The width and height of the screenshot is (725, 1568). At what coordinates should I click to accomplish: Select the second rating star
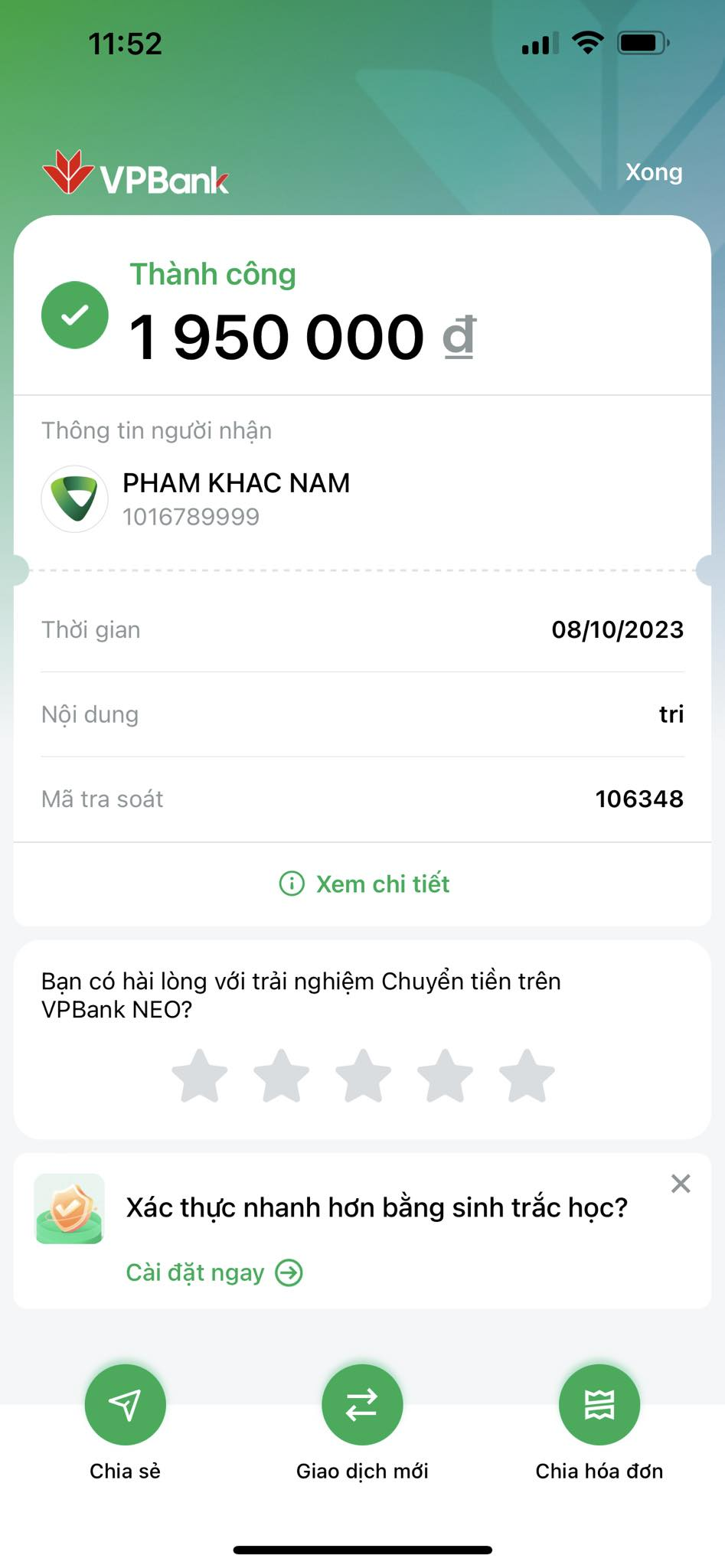pos(281,1076)
